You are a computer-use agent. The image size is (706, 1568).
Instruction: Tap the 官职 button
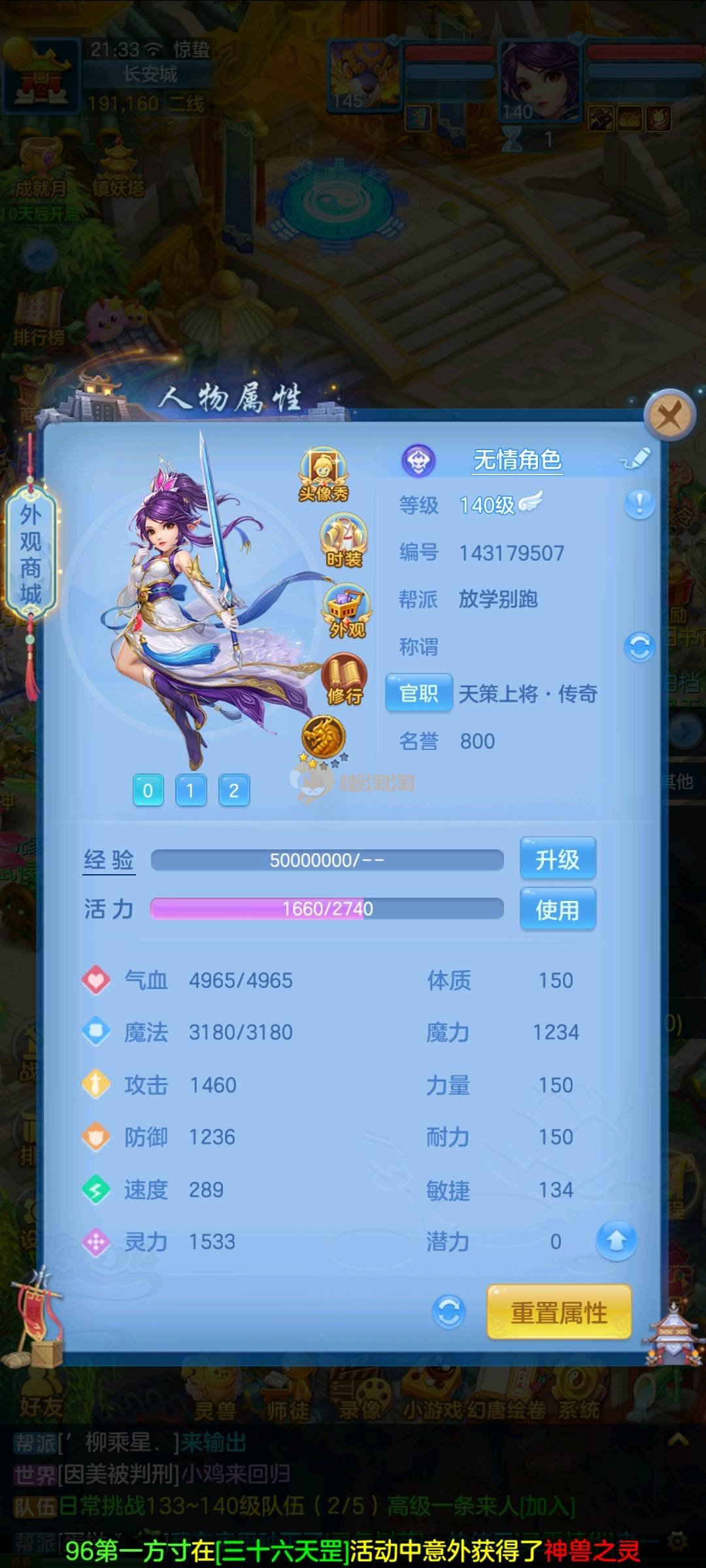click(x=418, y=693)
